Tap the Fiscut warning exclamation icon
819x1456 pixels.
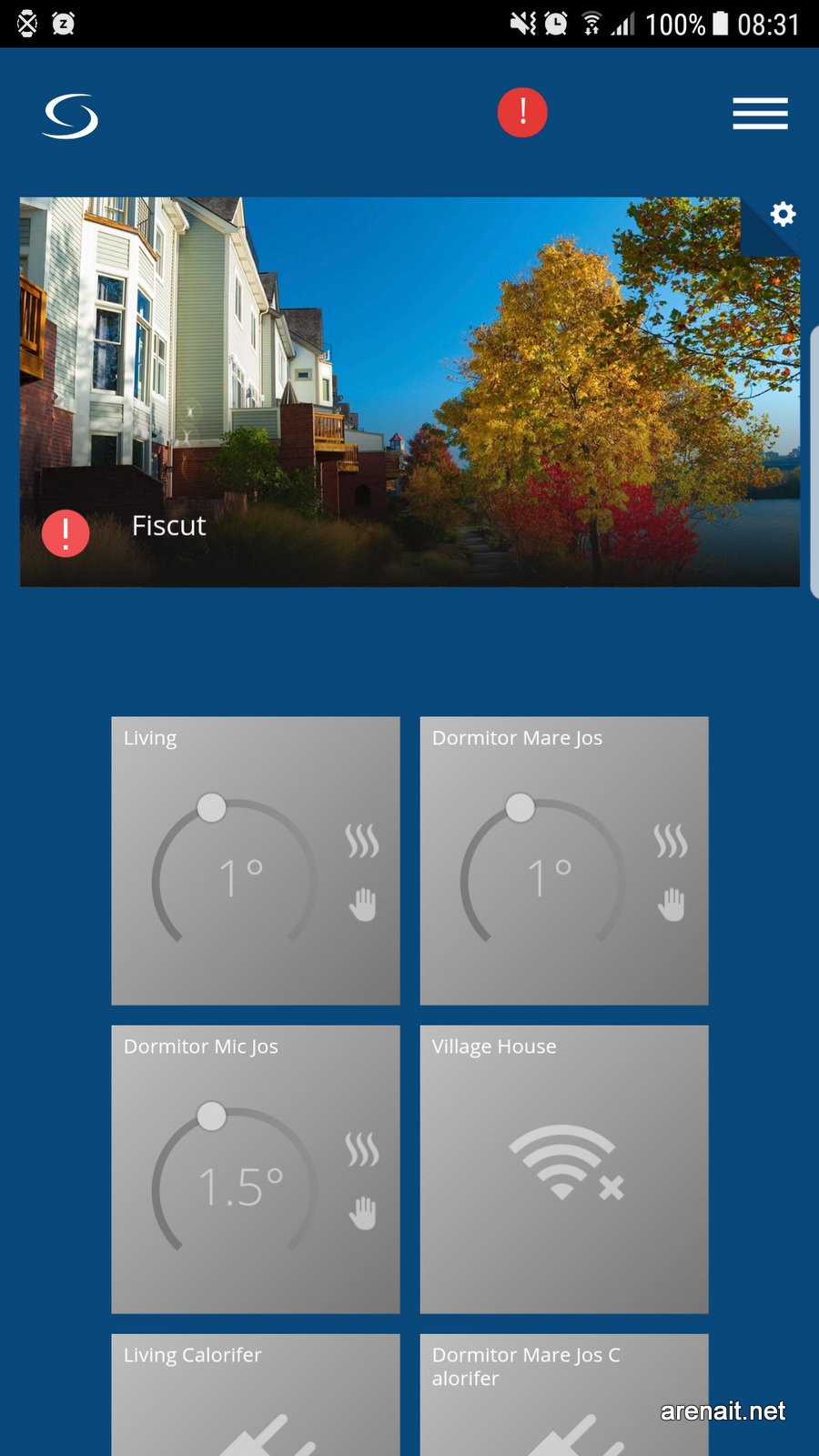click(x=66, y=533)
